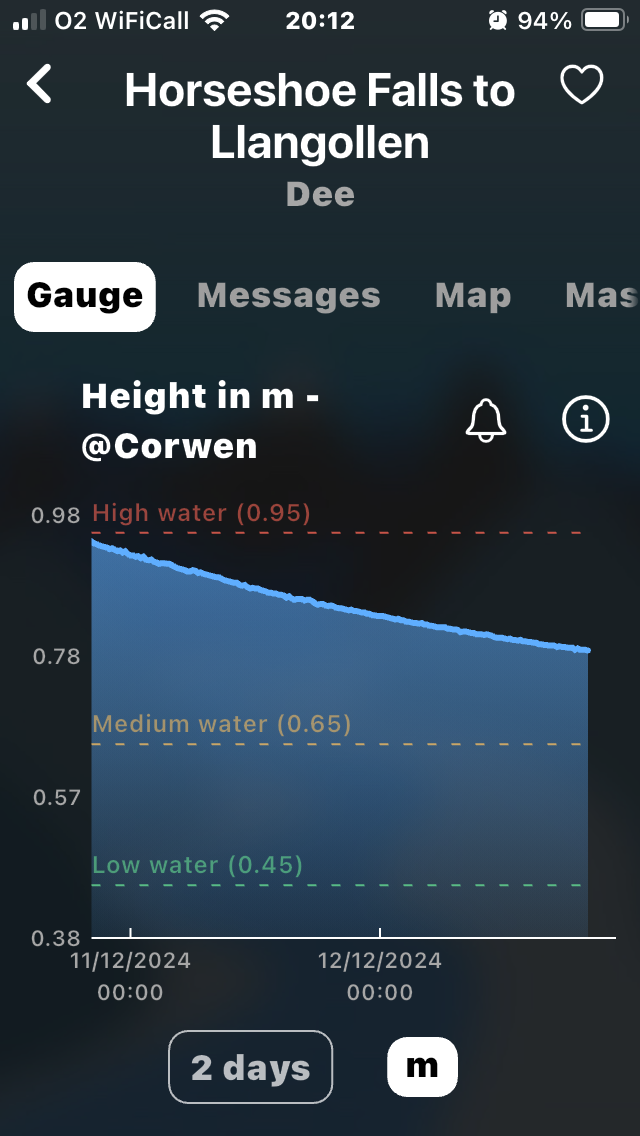
Task: Go back using the back arrow
Action: pyautogui.click(x=40, y=85)
